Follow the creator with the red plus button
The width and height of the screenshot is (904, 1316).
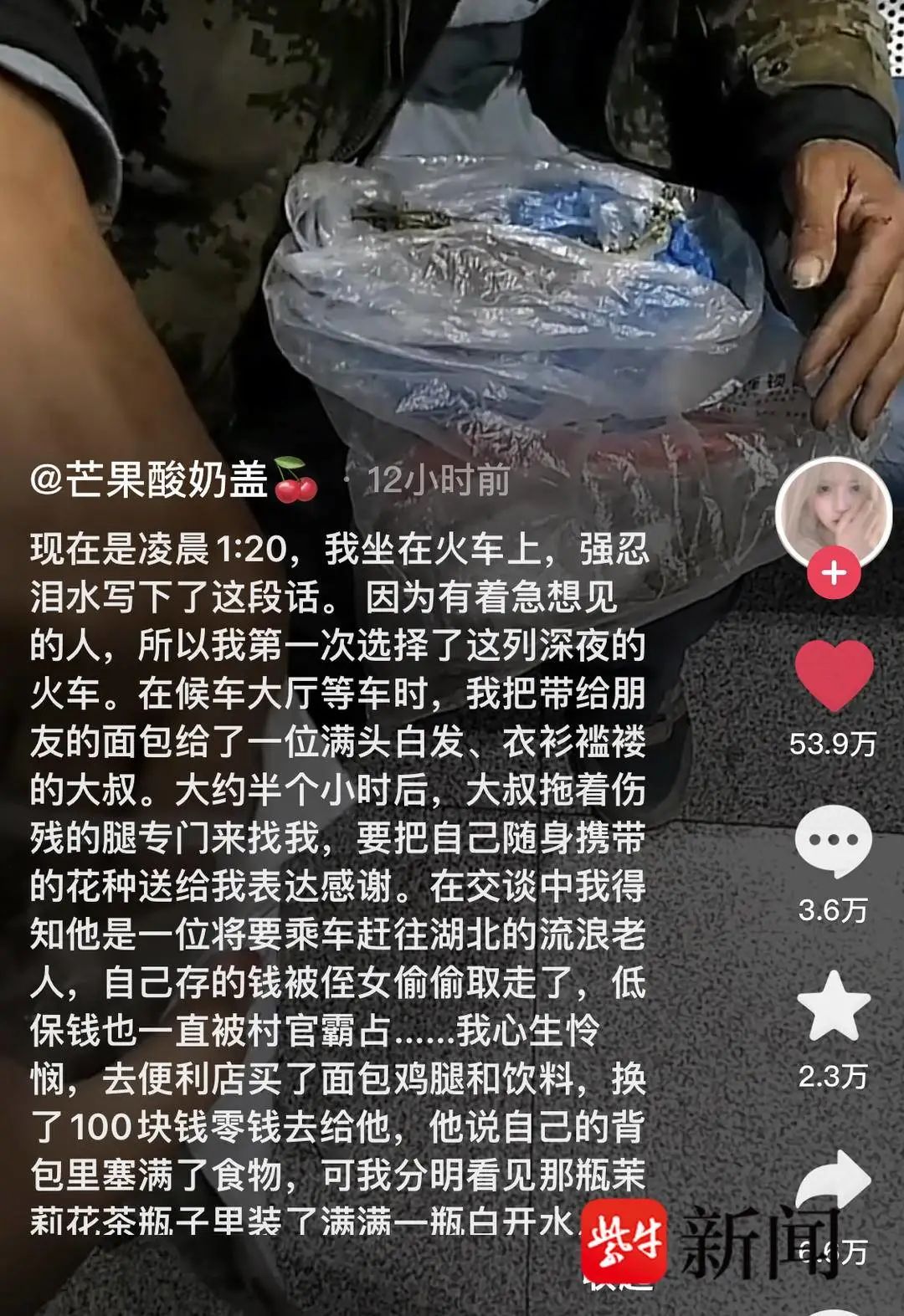pos(834,574)
